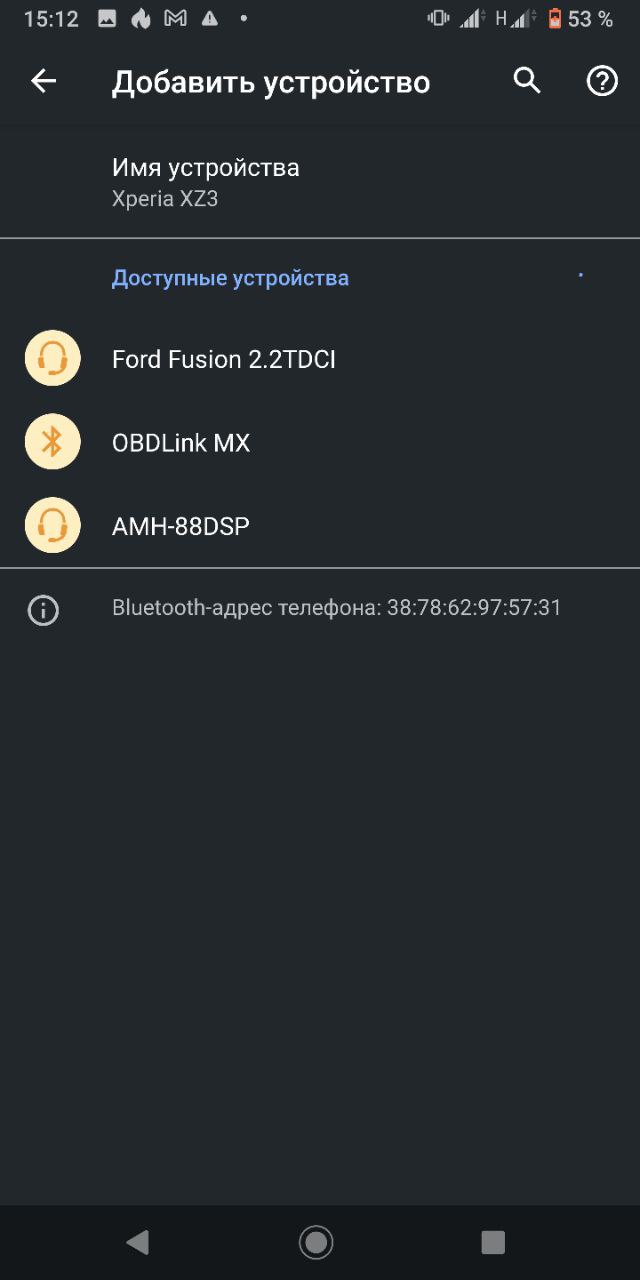The image size is (640, 1280).
Task: Tap the system home button
Action: [316, 1242]
